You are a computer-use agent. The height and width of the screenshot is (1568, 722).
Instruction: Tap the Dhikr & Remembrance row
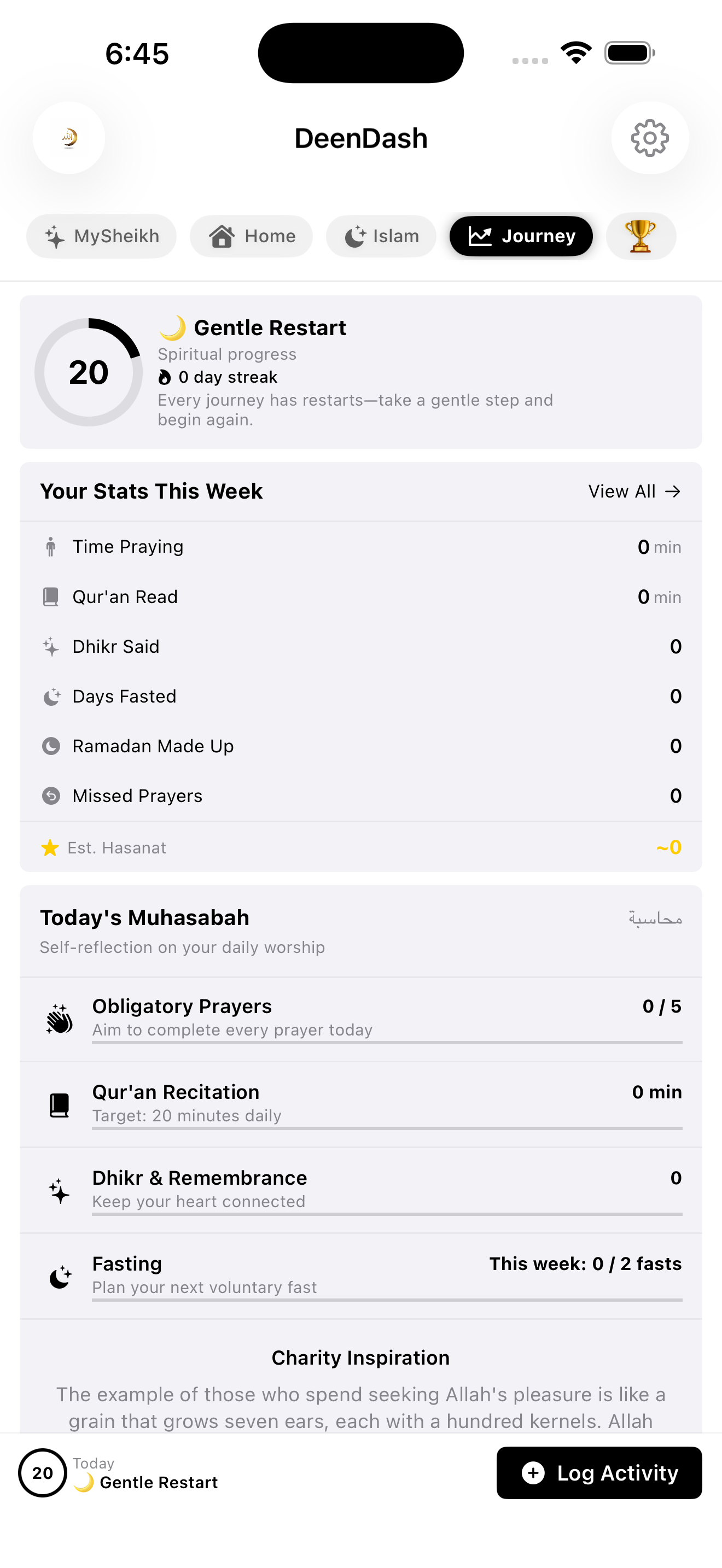click(361, 1188)
